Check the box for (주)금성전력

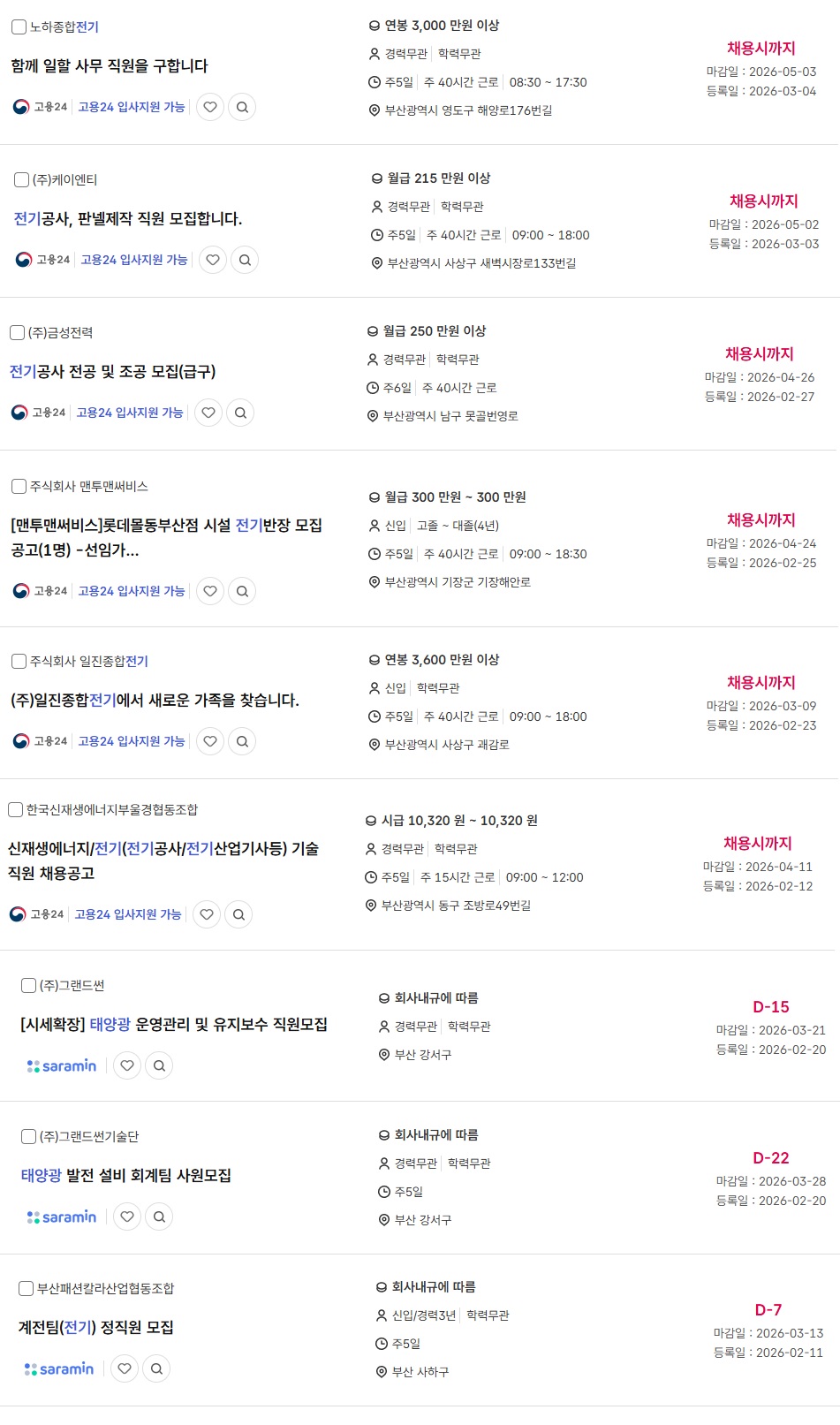coord(17,333)
